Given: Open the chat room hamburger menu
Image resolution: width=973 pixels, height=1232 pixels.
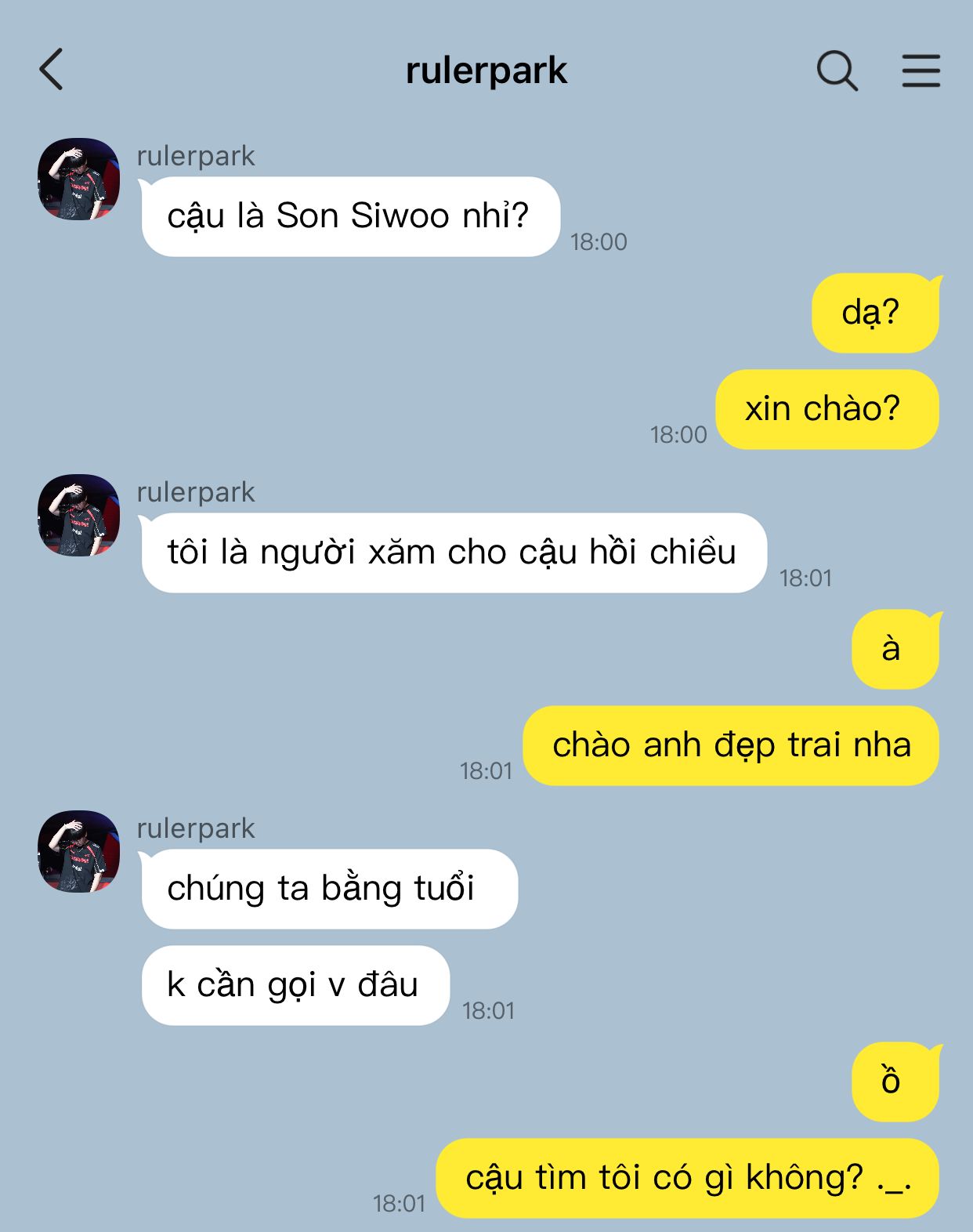Looking at the screenshot, I should [x=921, y=71].
